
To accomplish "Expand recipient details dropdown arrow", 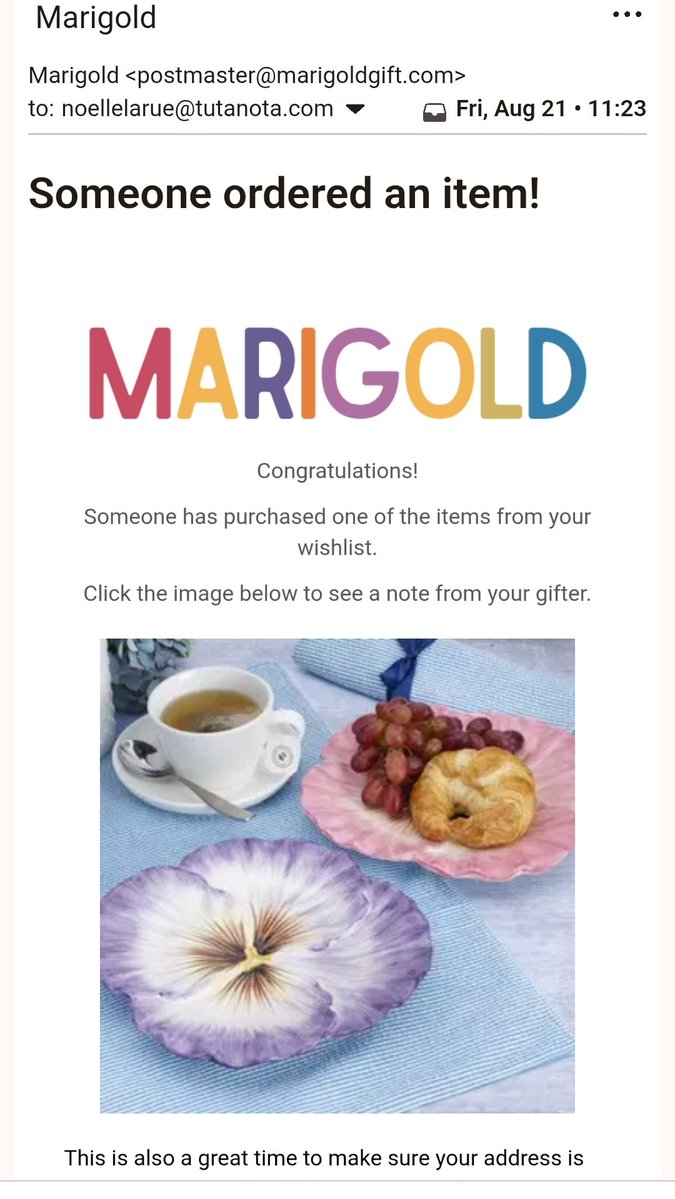I will pos(354,109).
